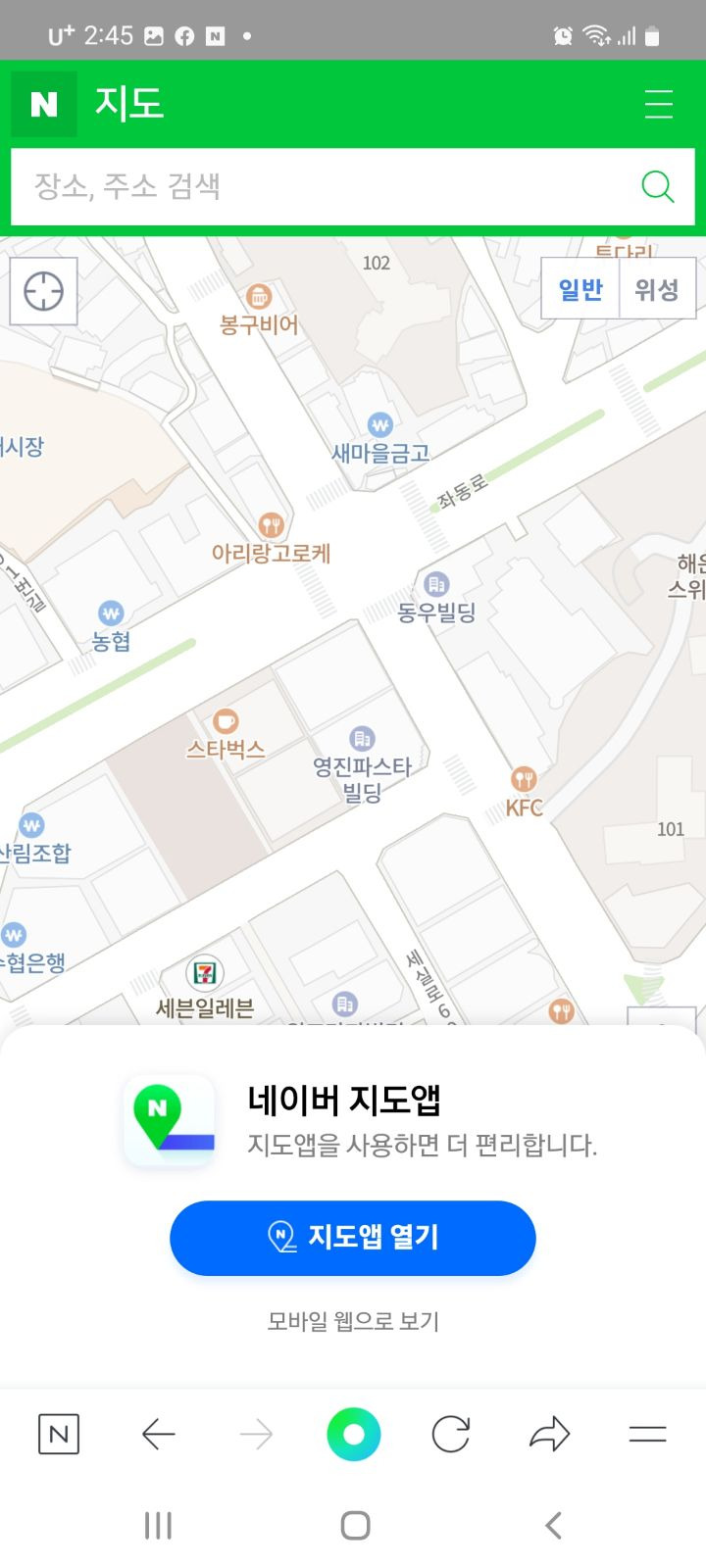Go back in the browser toolbar
The width and height of the screenshot is (706, 1568).
[x=158, y=1435]
